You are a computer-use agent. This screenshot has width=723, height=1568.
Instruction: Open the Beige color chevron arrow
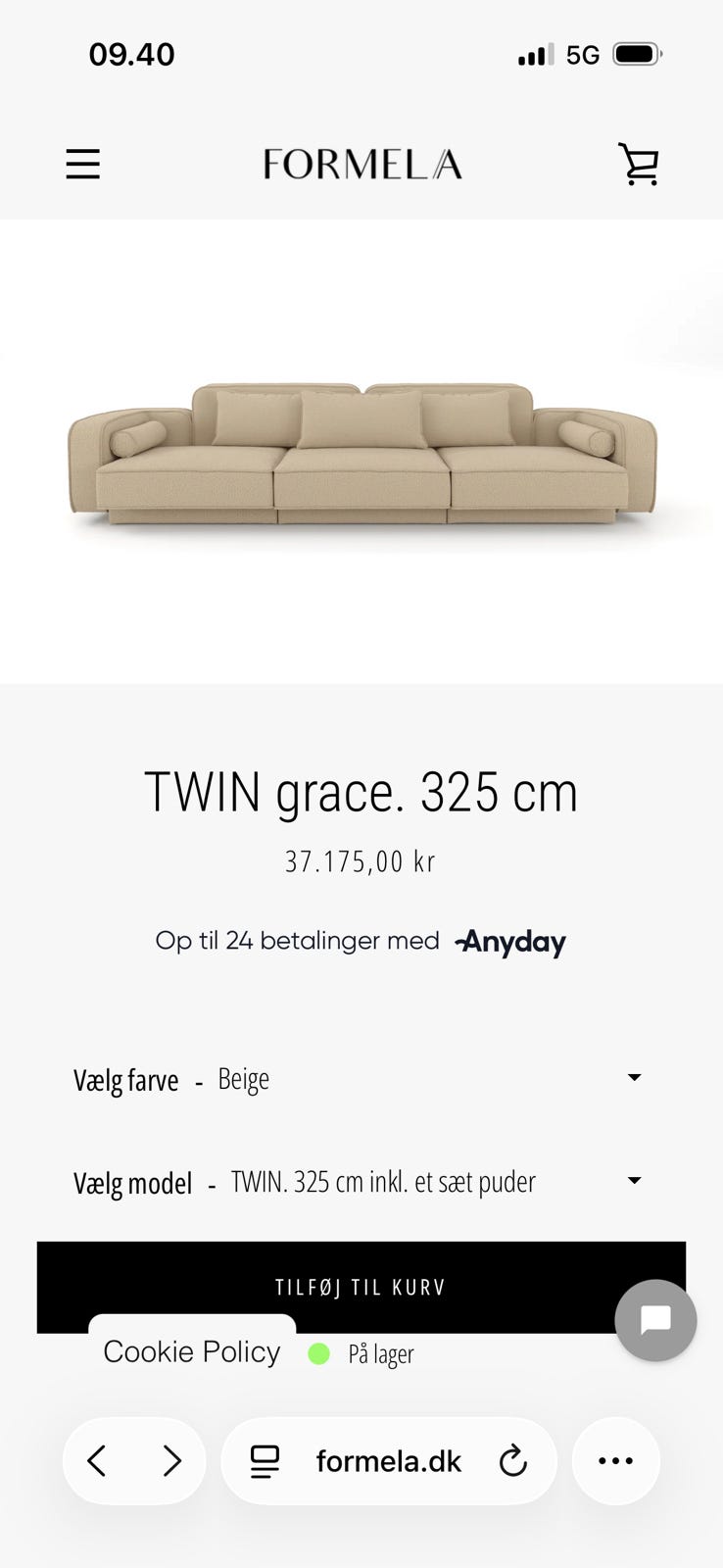[x=635, y=1076]
